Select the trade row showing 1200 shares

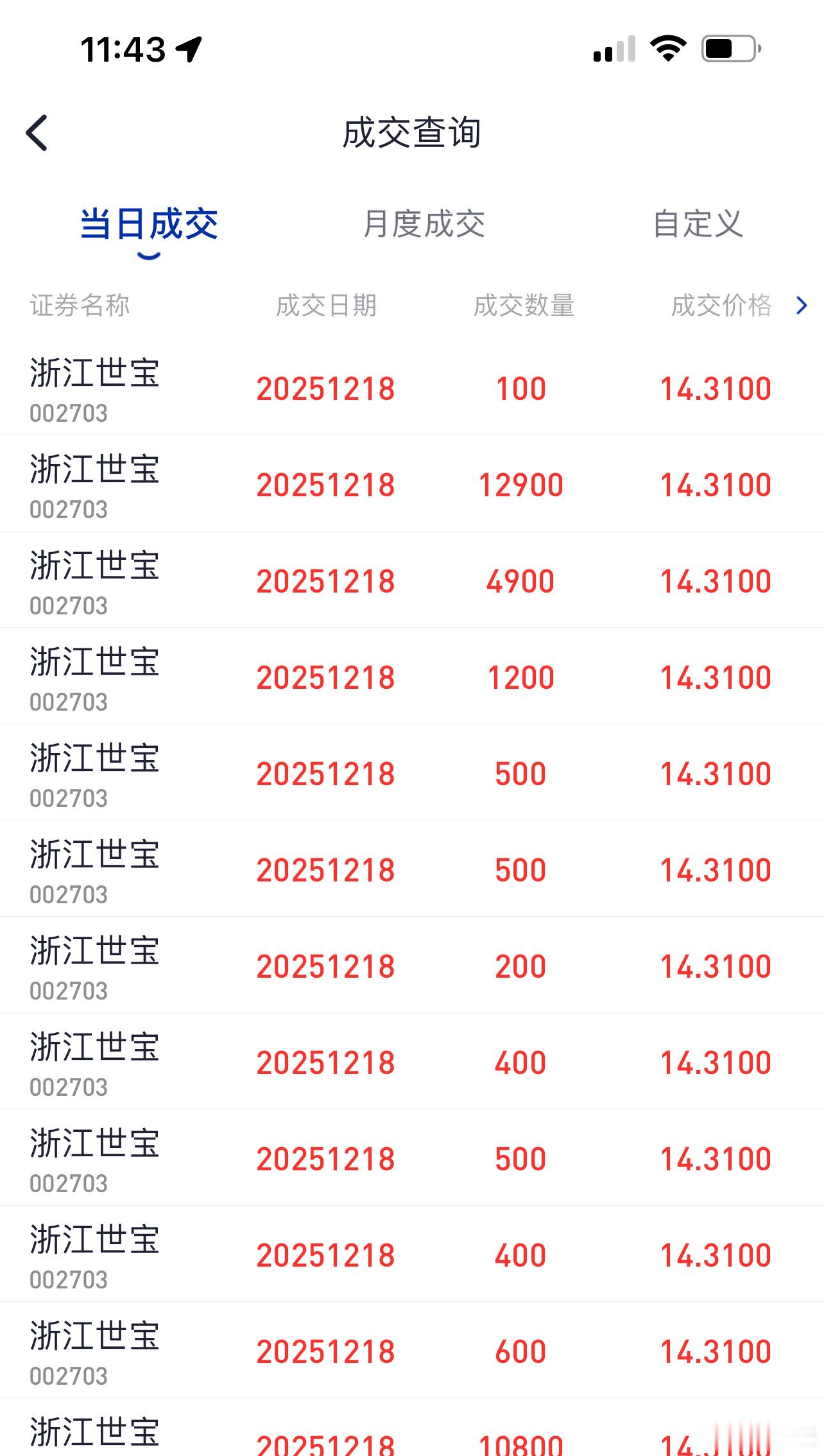click(412, 676)
